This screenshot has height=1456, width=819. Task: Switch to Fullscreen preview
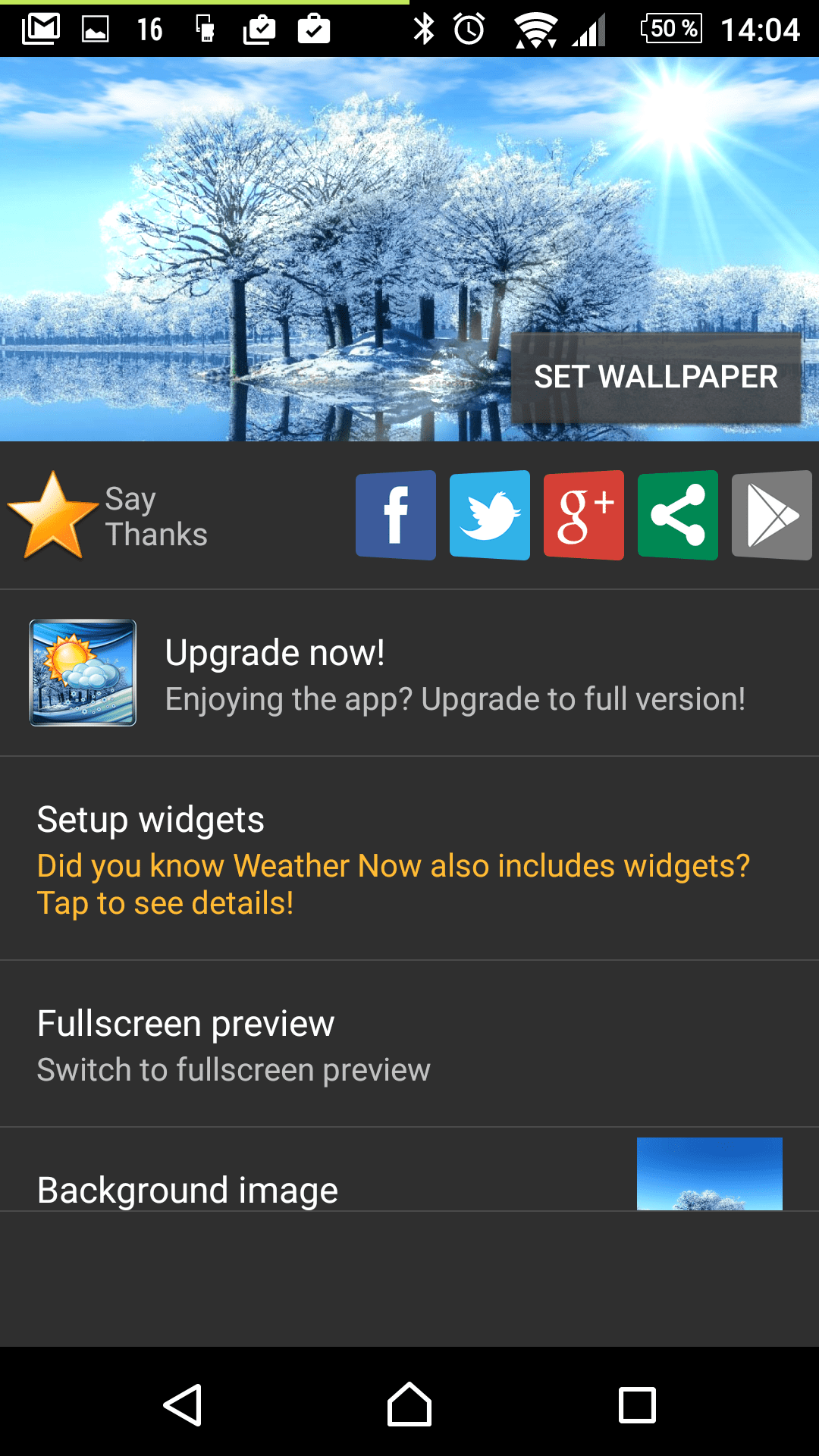coord(409,1044)
